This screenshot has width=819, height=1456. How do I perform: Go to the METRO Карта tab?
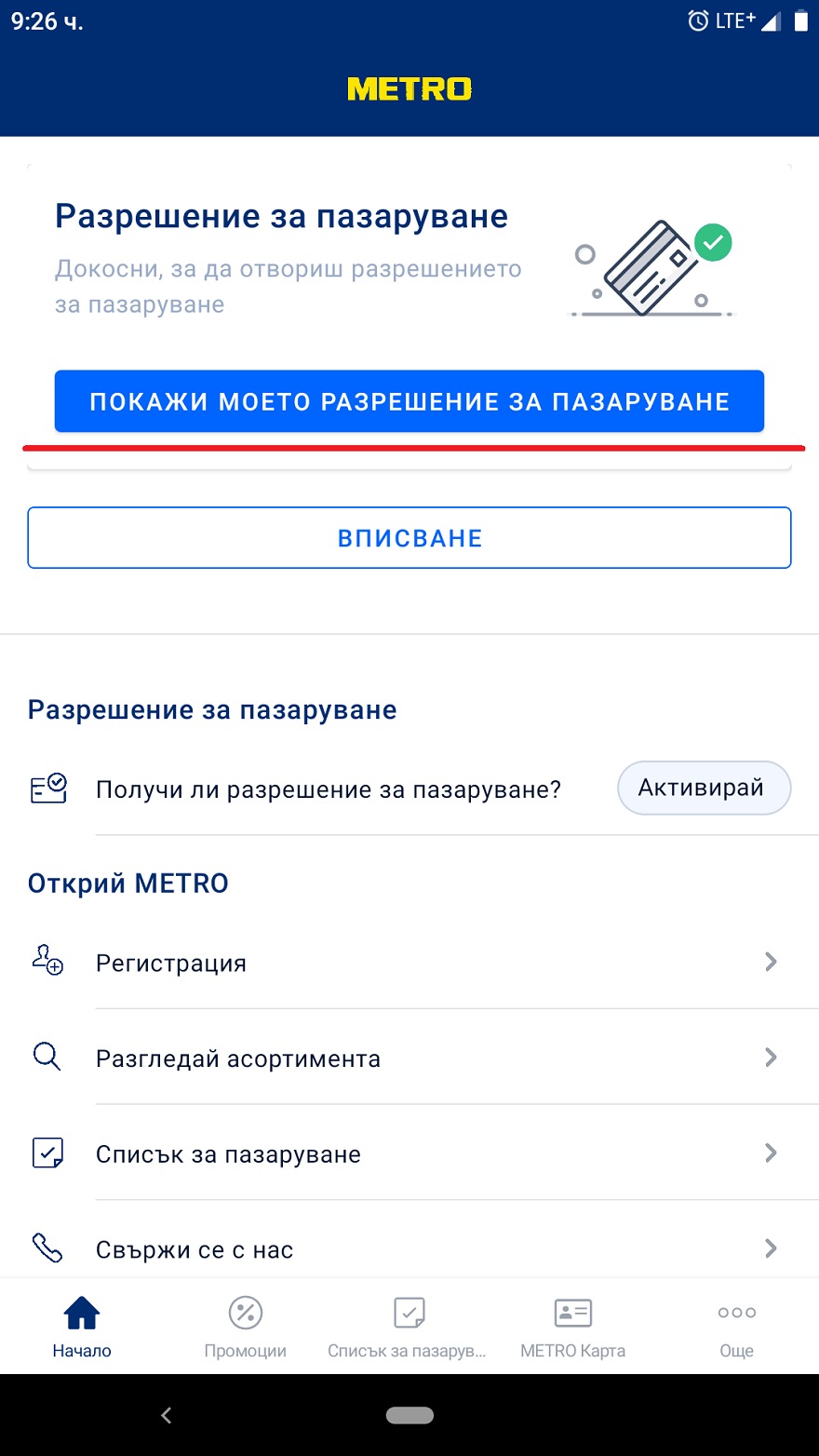(572, 1327)
